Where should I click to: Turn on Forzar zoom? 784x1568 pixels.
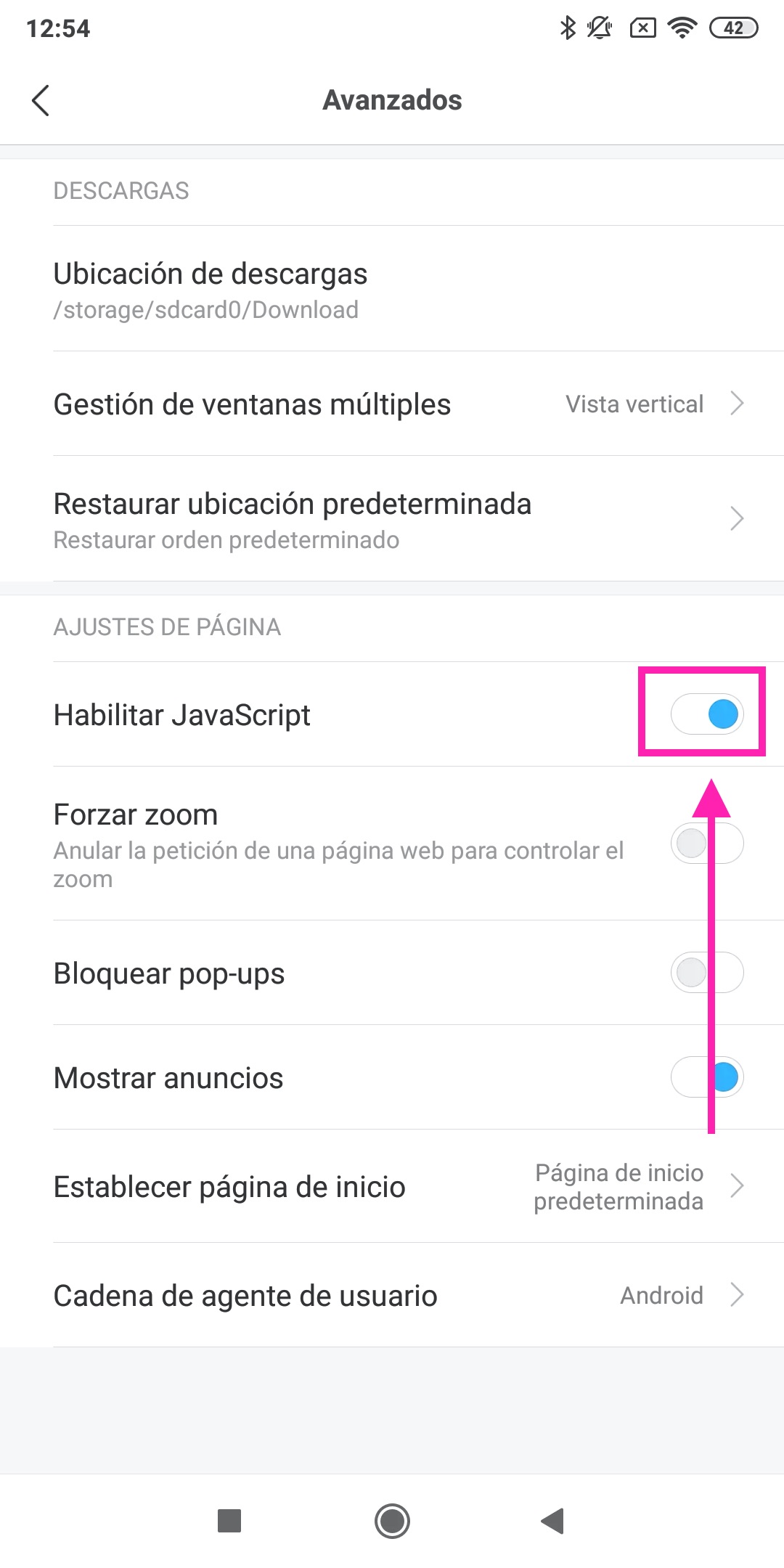coord(706,844)
